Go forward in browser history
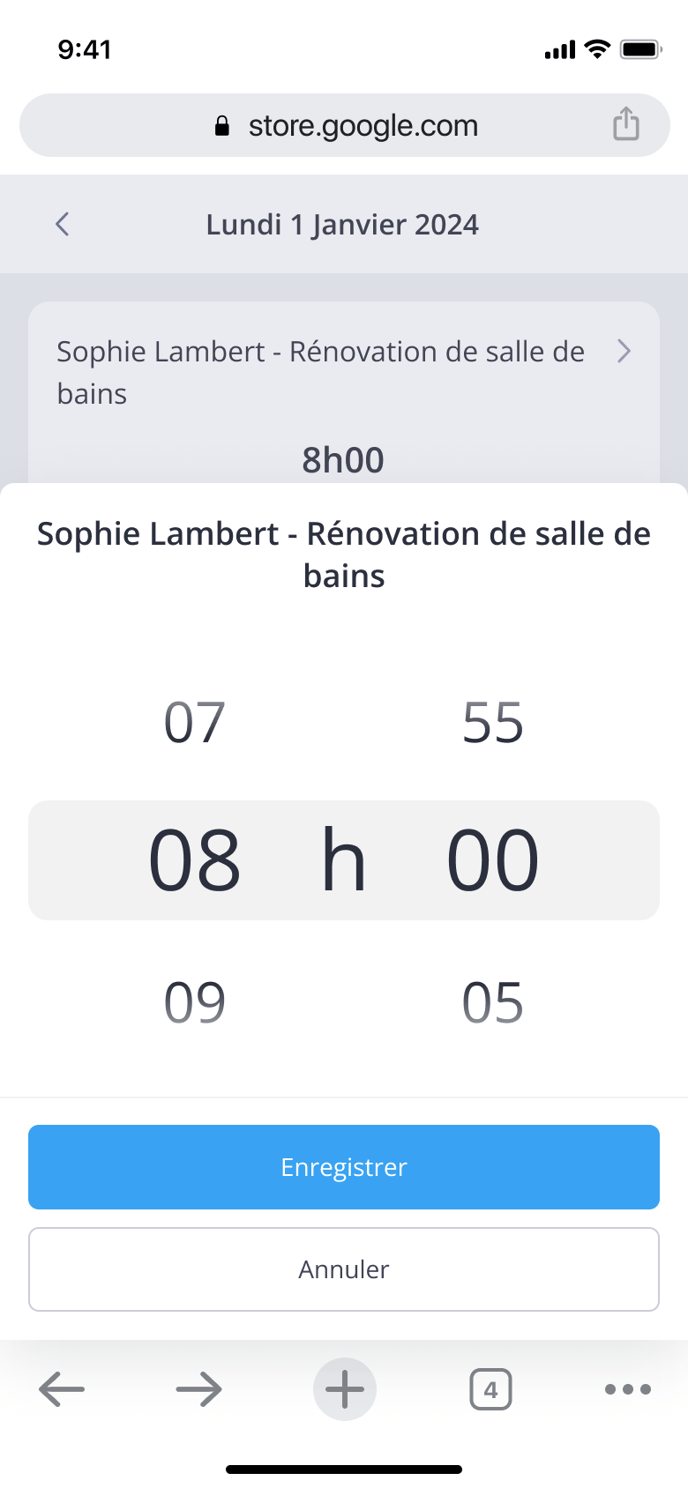This screenshot has width=688, height=1488. (199, 1389)
